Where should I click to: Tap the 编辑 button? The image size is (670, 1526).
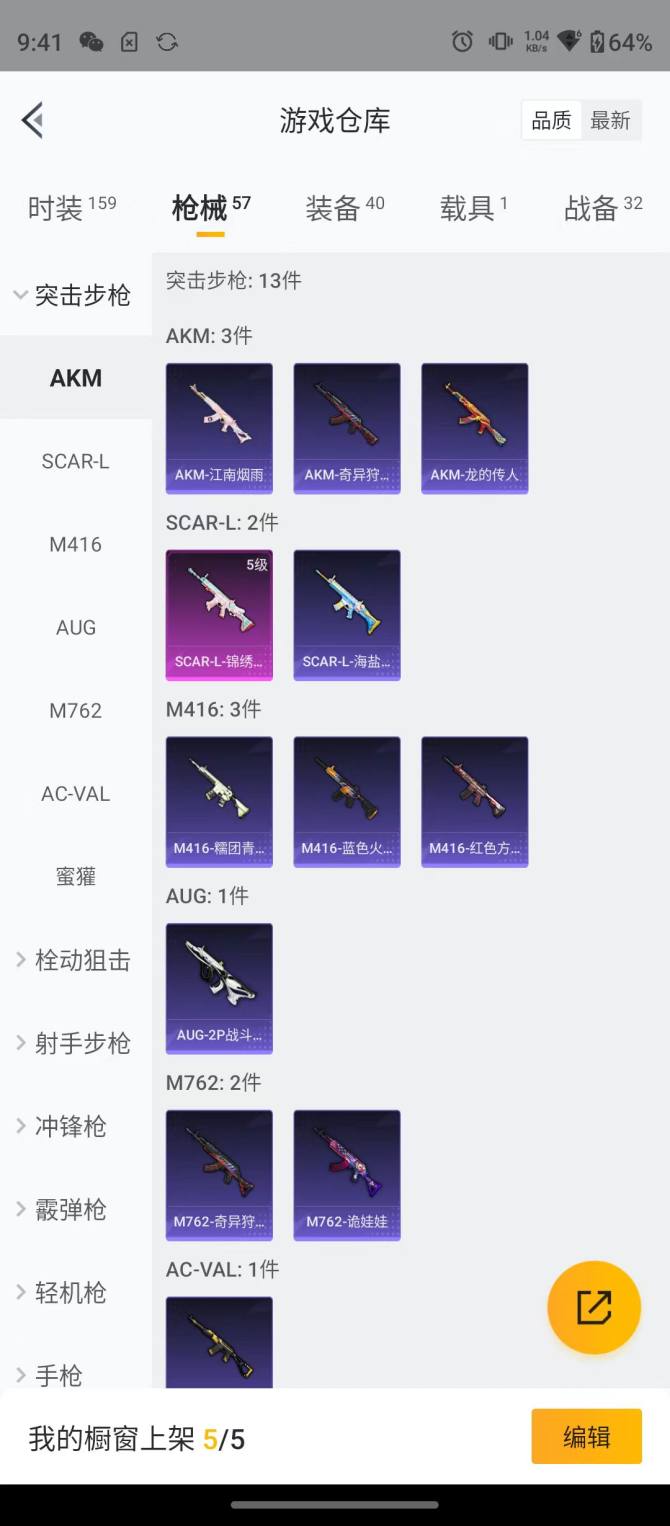click(x=586, y=1437)
